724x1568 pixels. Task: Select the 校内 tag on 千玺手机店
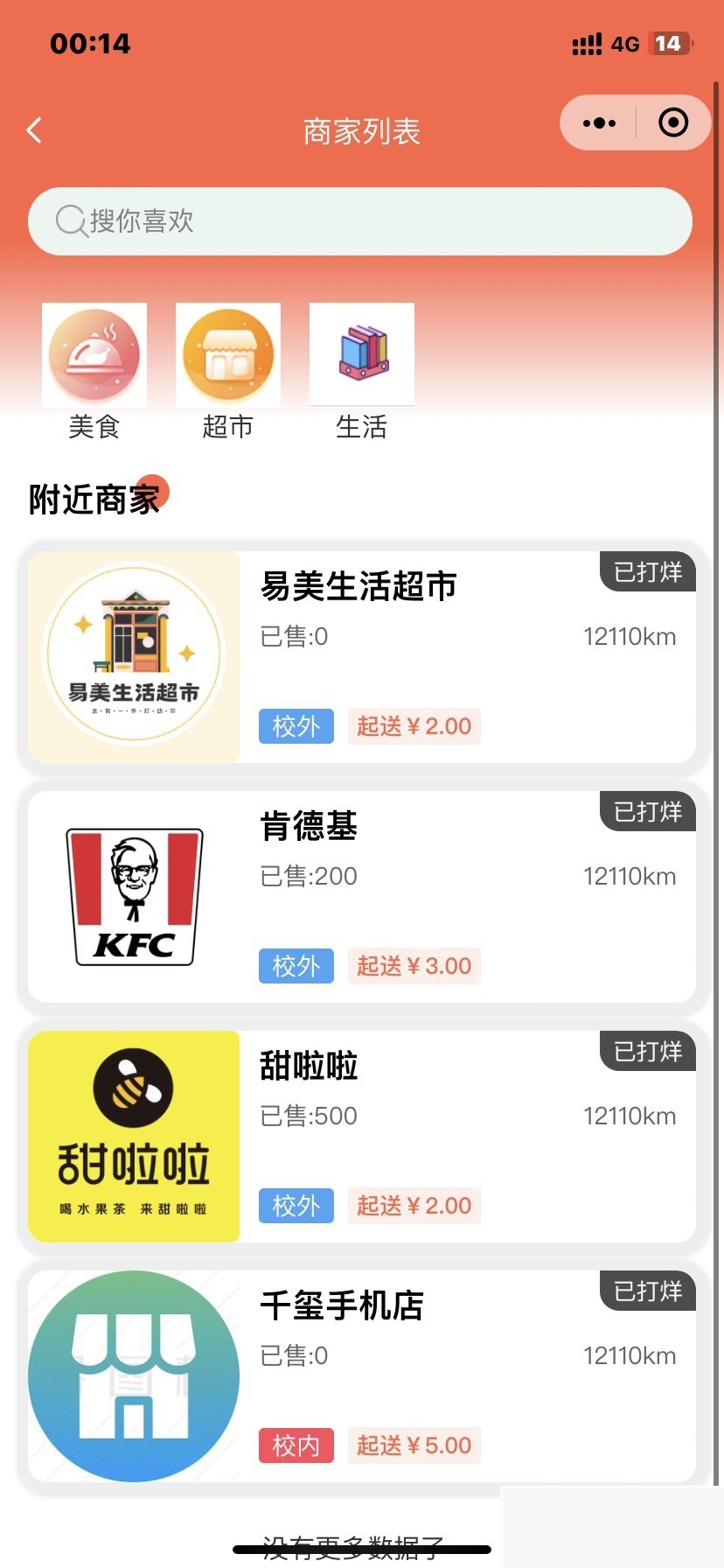pyautogui.click(x=296, y=1445)
